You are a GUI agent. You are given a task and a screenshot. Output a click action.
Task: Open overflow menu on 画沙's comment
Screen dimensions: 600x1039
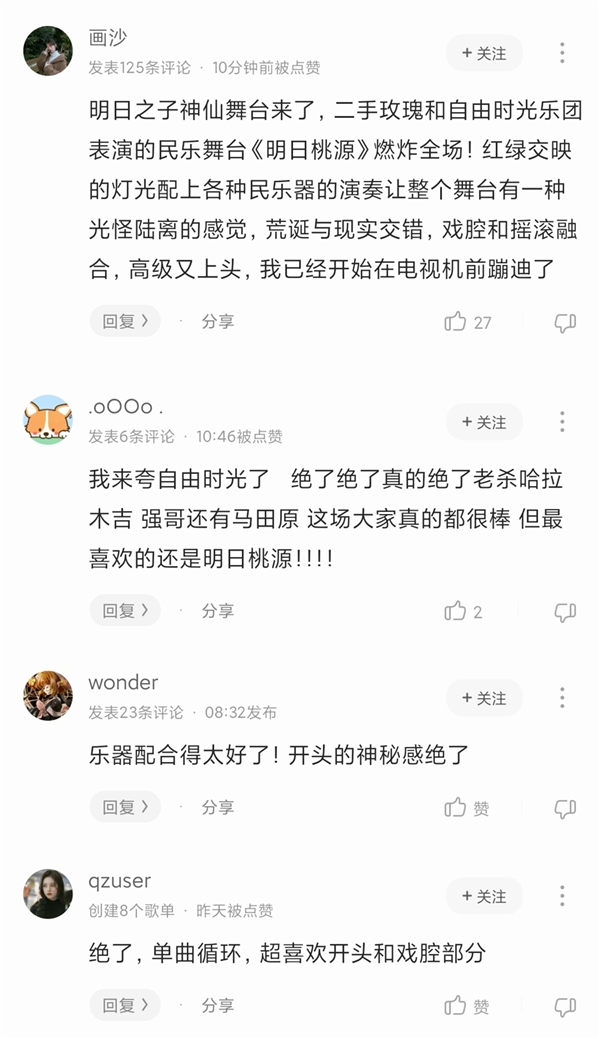coord(562,53)
